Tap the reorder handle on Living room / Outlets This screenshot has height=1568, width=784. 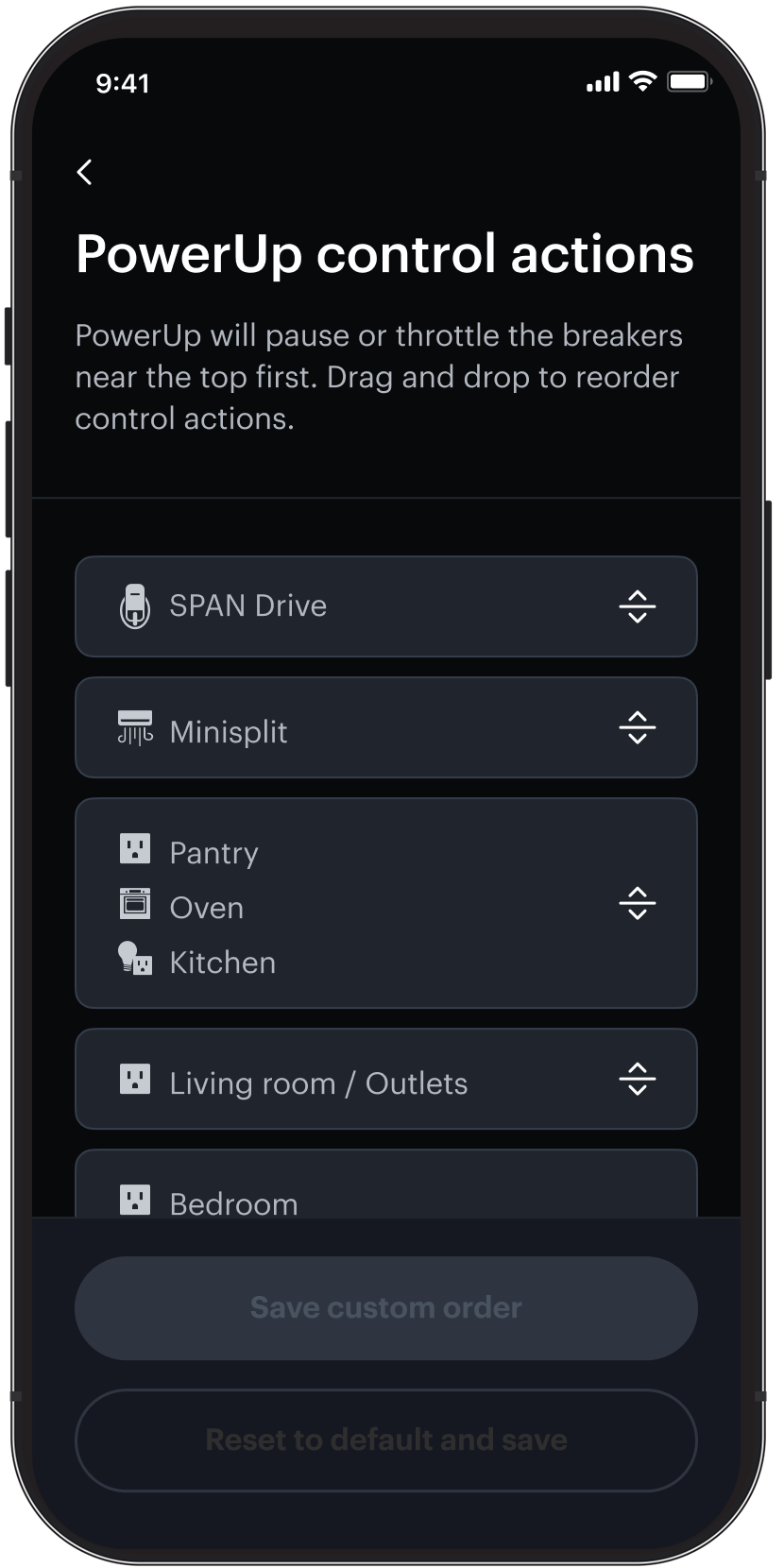point(638,1079)
